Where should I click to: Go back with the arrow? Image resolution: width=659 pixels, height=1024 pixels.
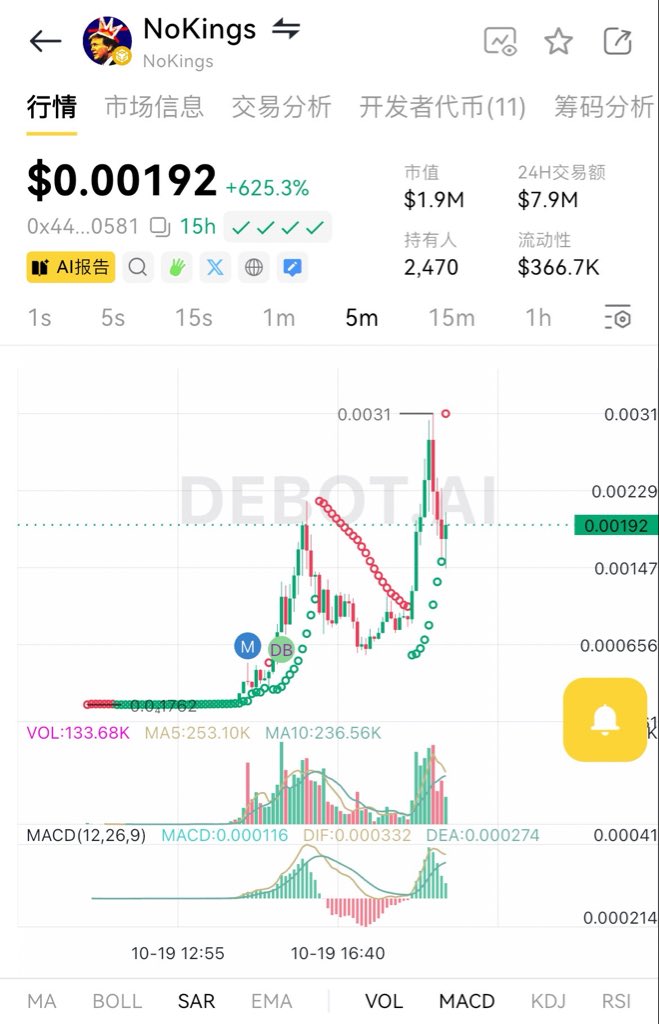45,41
